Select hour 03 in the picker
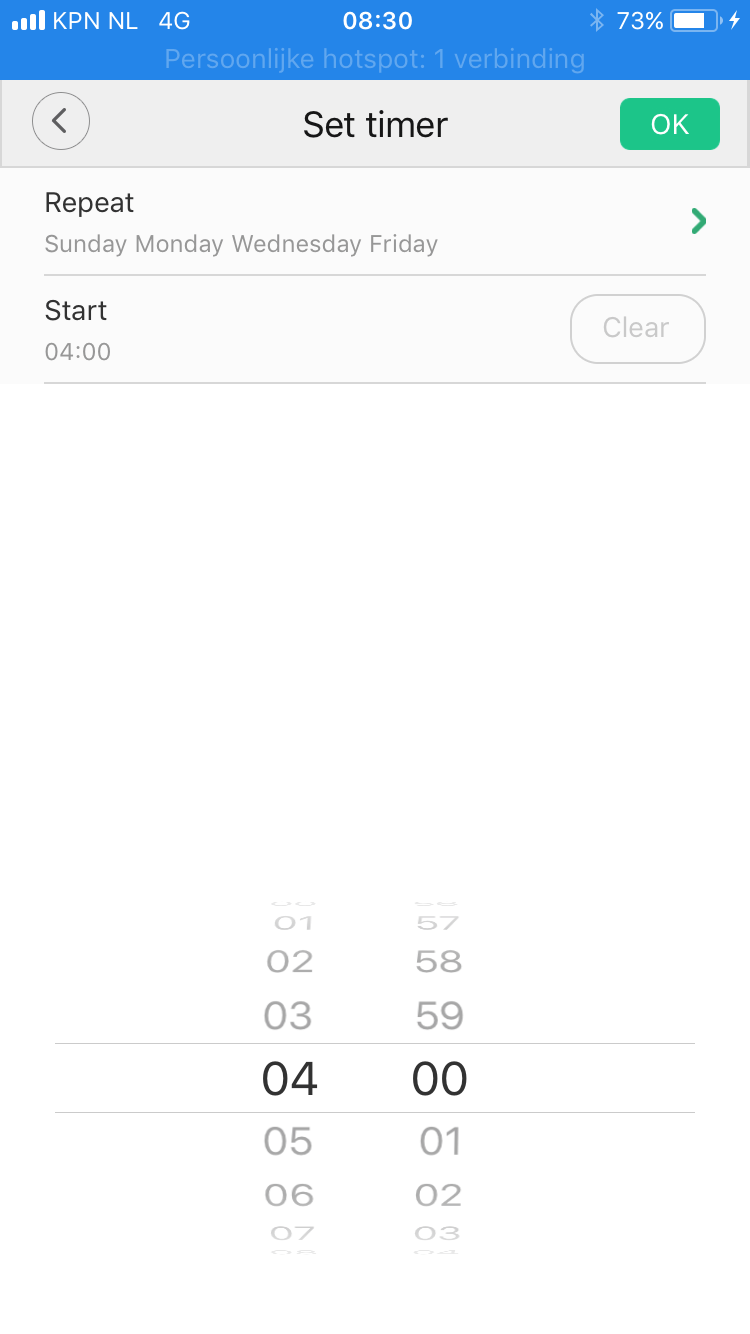 point(289,1016)
